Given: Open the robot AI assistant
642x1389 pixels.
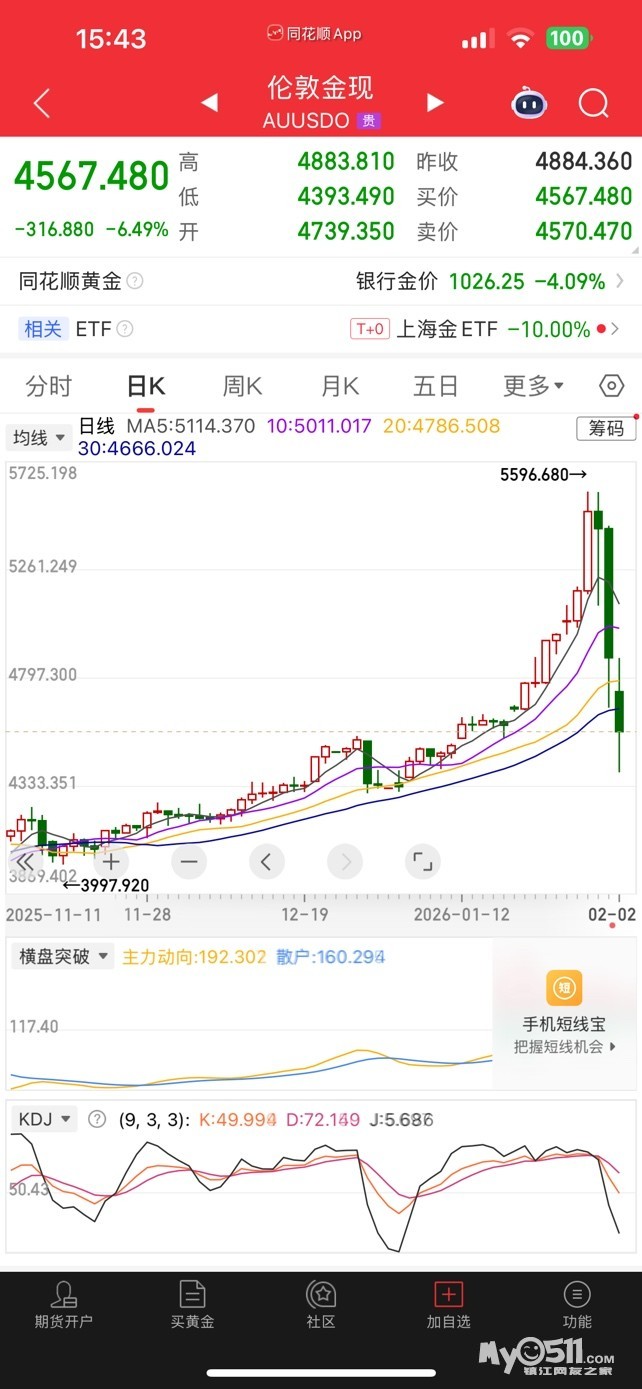Looking at the screenshot, I should (x=529, y=103).
